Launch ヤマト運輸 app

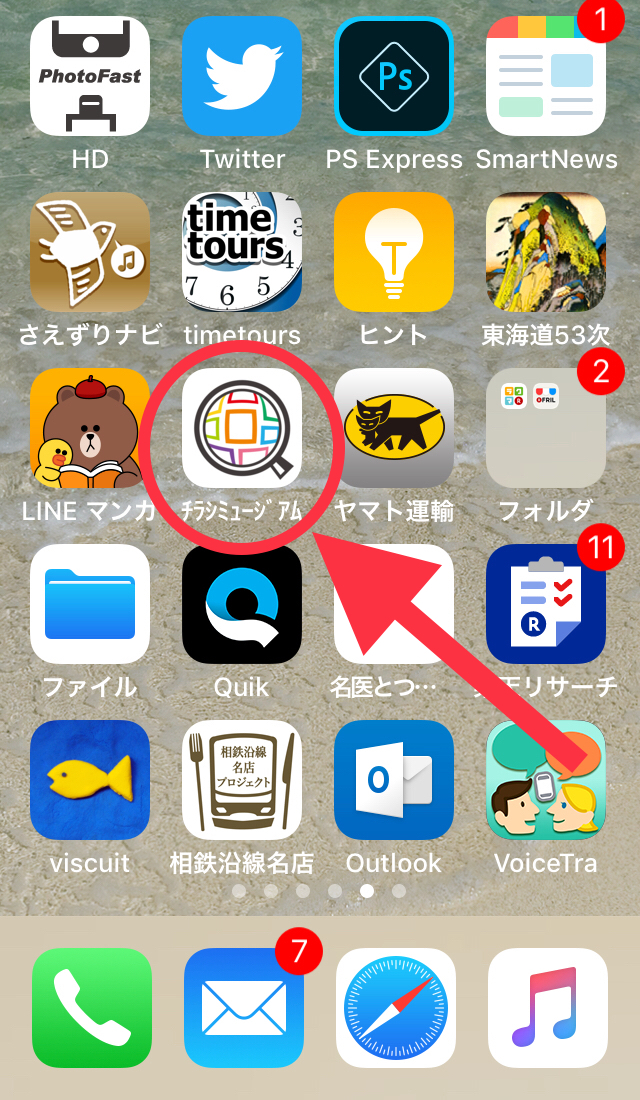[394, 428]
